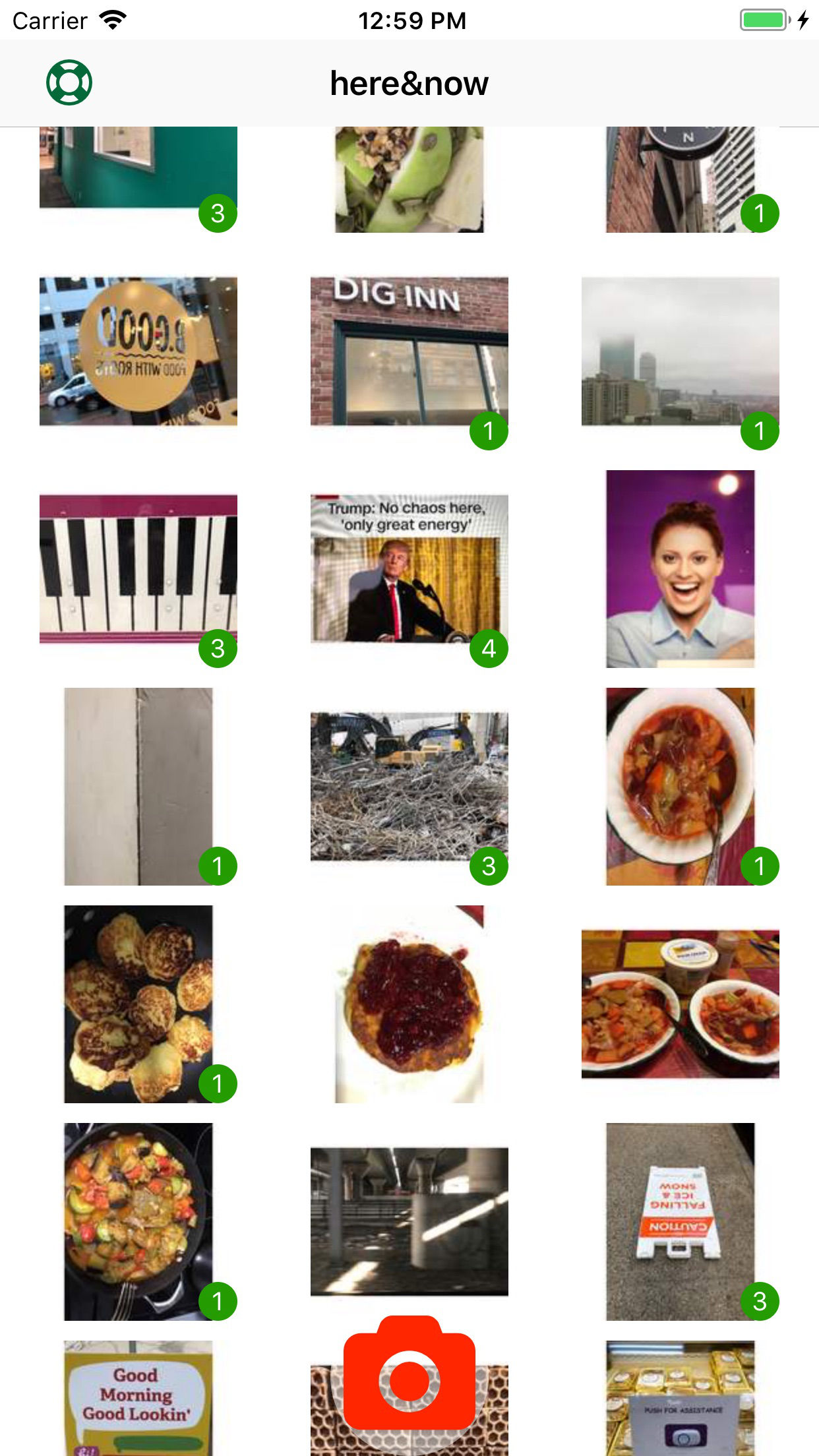The image size is (819, 1456).
Task: Open the DIG INN storefront photo
Action: click(409, 351)
